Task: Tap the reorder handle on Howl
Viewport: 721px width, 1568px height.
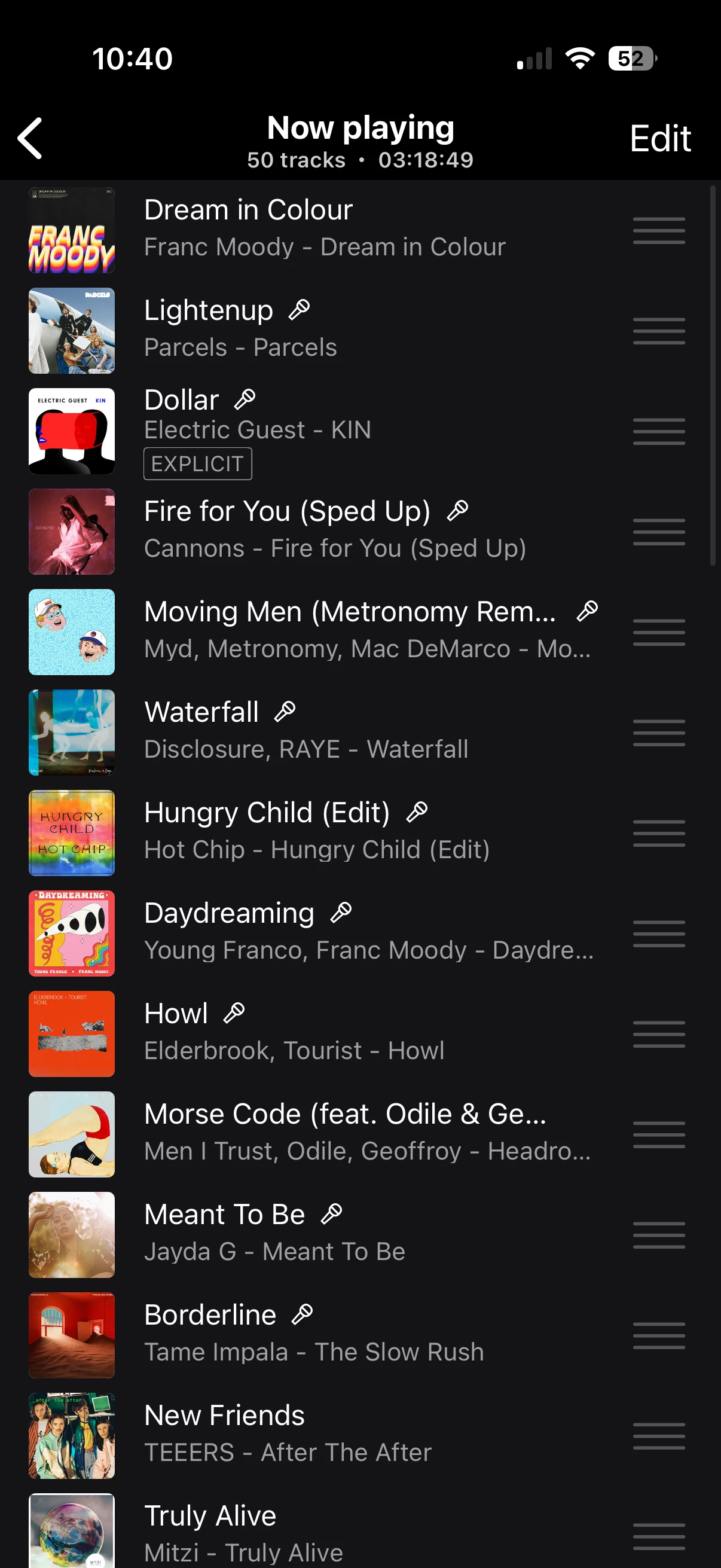Action: click(x=658, y=1033)
